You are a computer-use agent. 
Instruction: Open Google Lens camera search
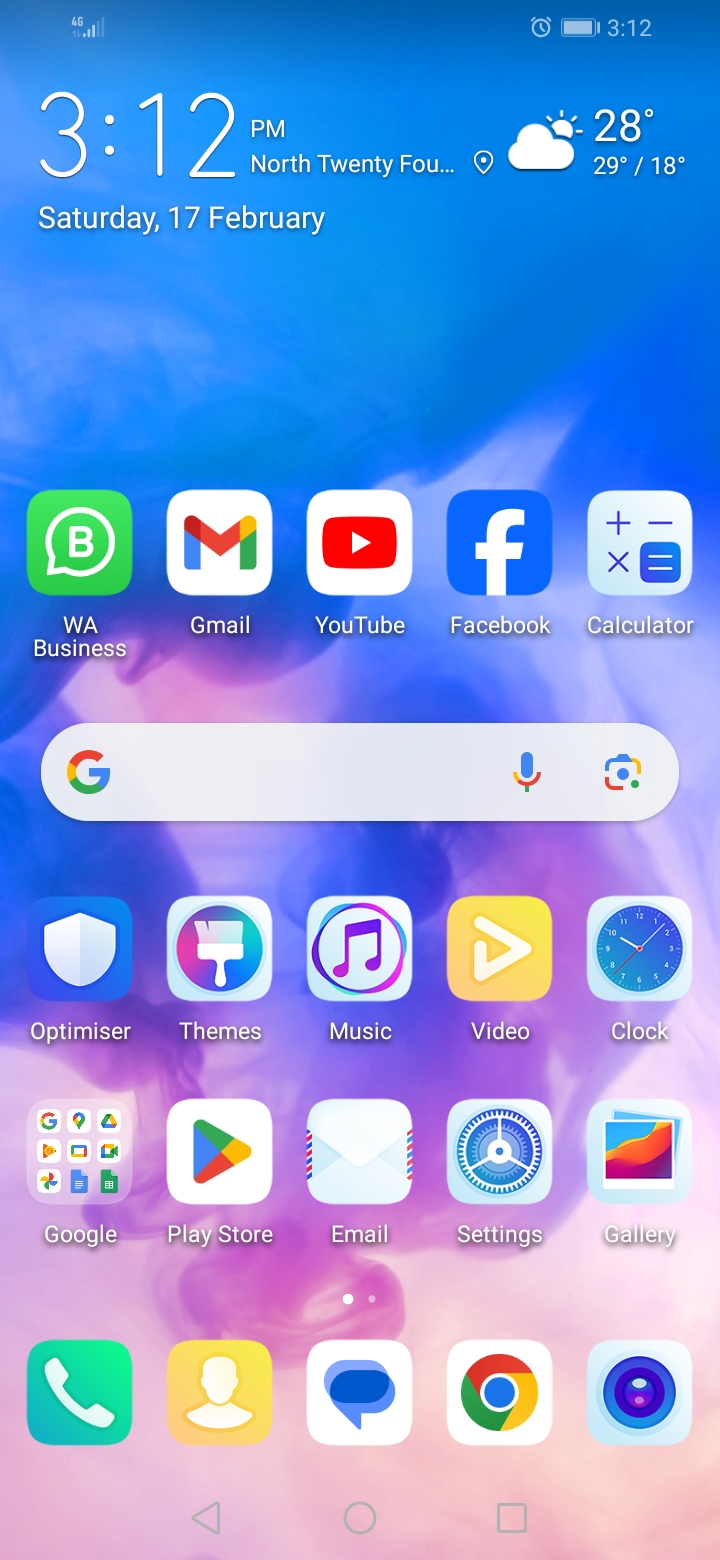(x=622, y=772)
